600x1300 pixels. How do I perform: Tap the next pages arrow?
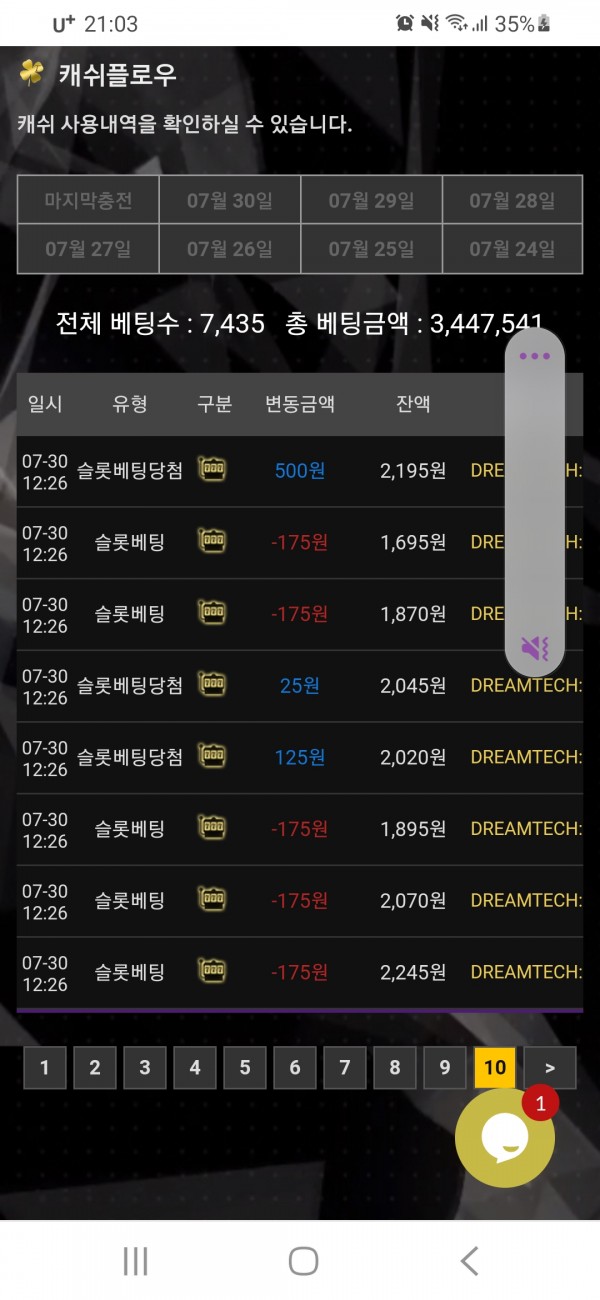pyautogui.click(x=549, y=1068)
